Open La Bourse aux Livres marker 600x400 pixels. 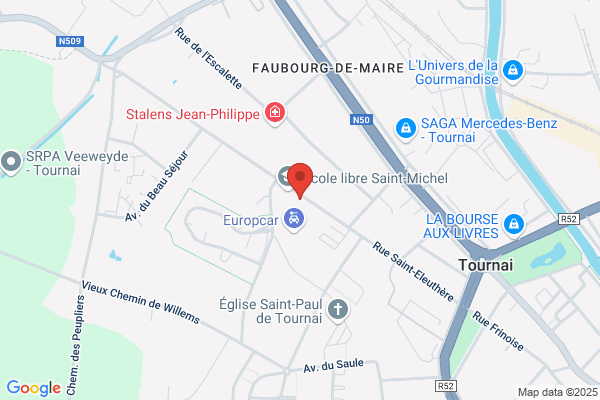pyautogui.click(x=514, y=225)
